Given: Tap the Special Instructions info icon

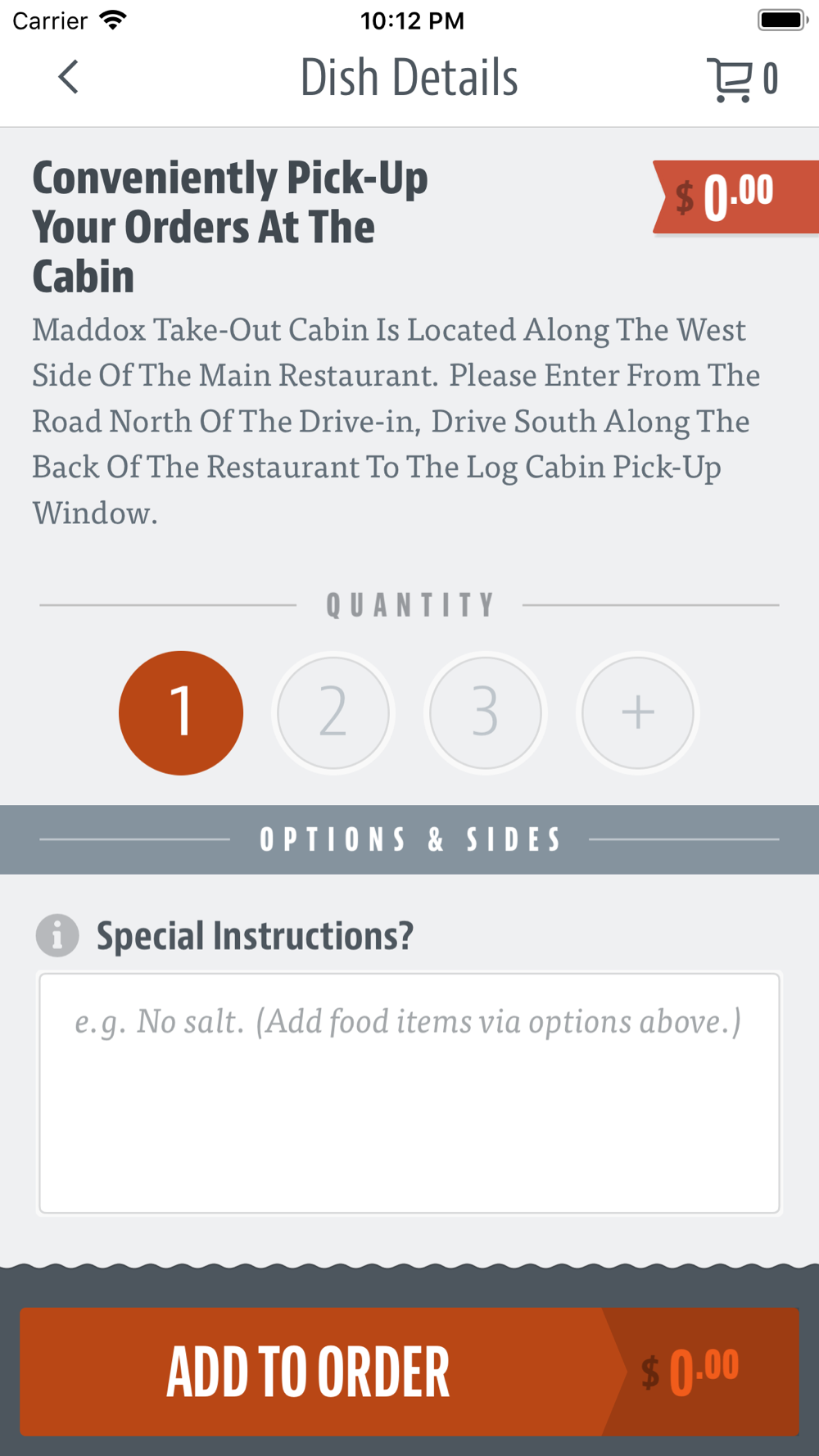Looking at the screenshot, I should pyautogui.click(x=57, y=935).
